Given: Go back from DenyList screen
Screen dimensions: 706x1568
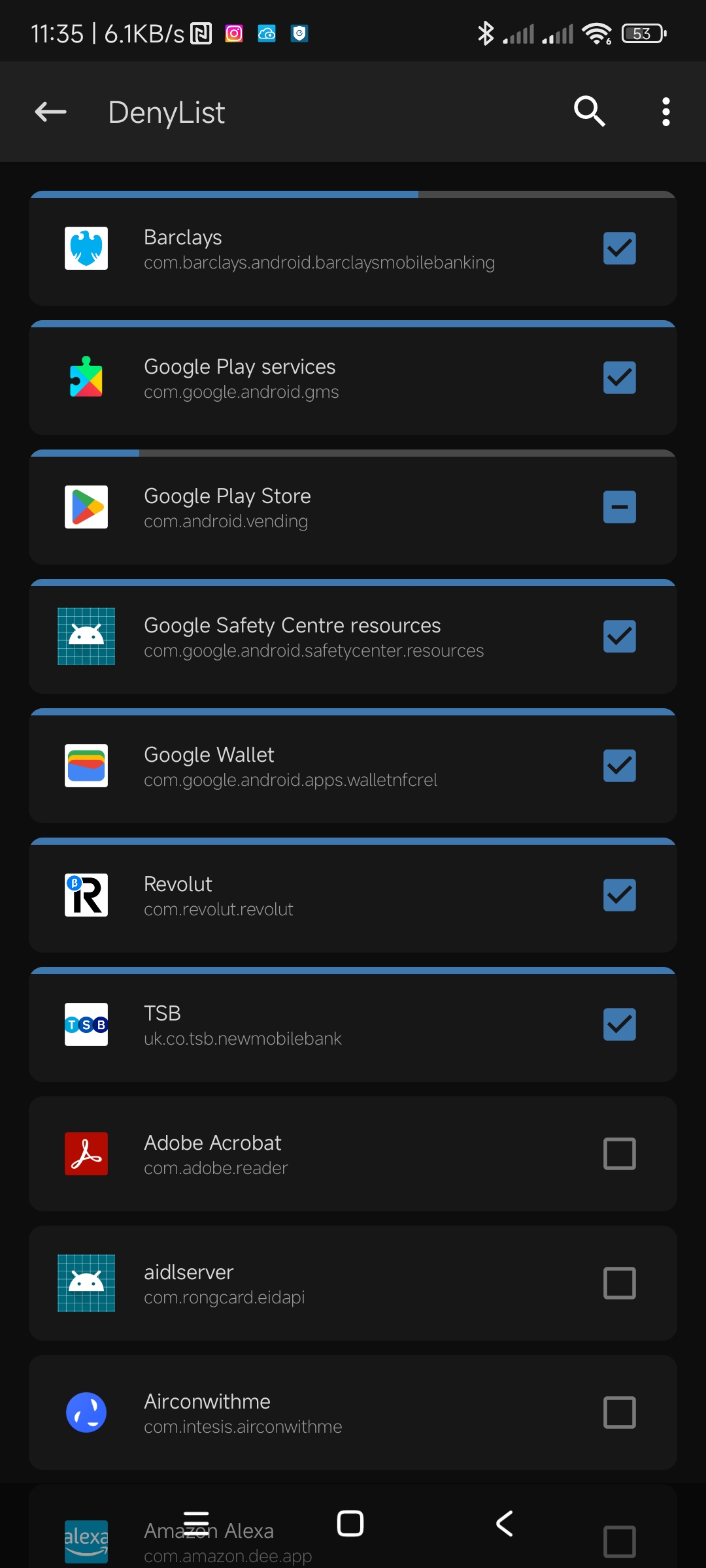Looking at the screenshot, I should pyautogui.click(x=50, y=112).
